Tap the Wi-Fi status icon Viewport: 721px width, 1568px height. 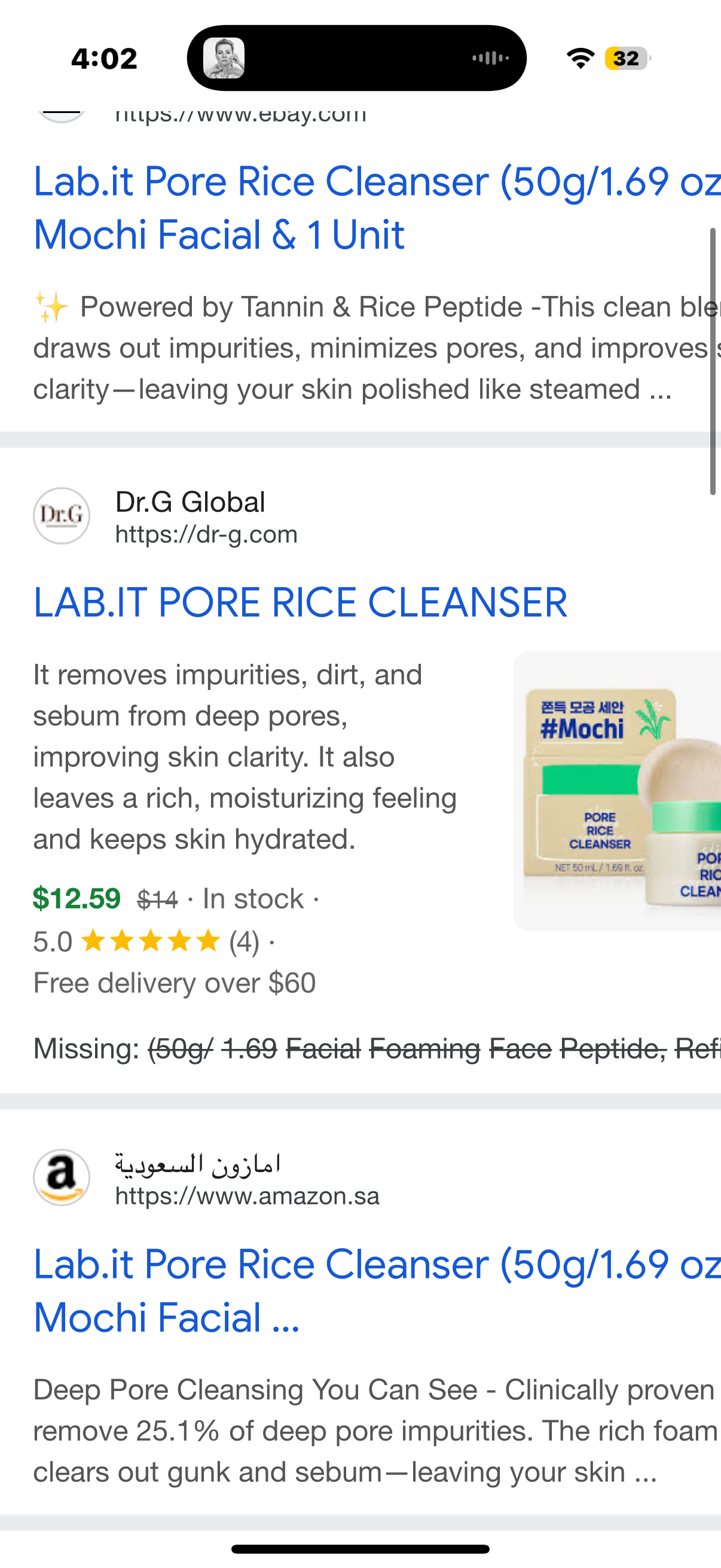click(580, 58)
